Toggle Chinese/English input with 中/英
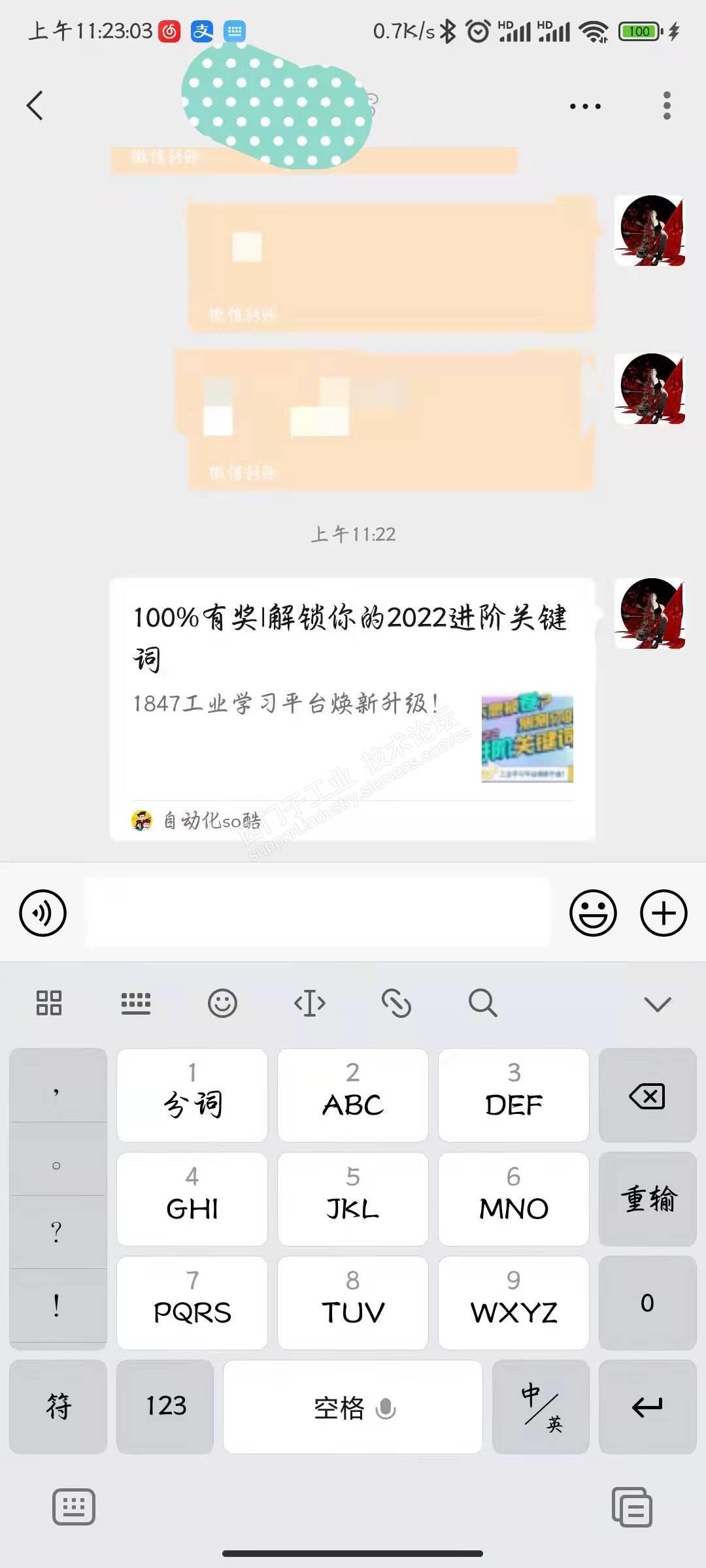The width and height of the screenshot is (706, 1568). tap(541, 1407)
